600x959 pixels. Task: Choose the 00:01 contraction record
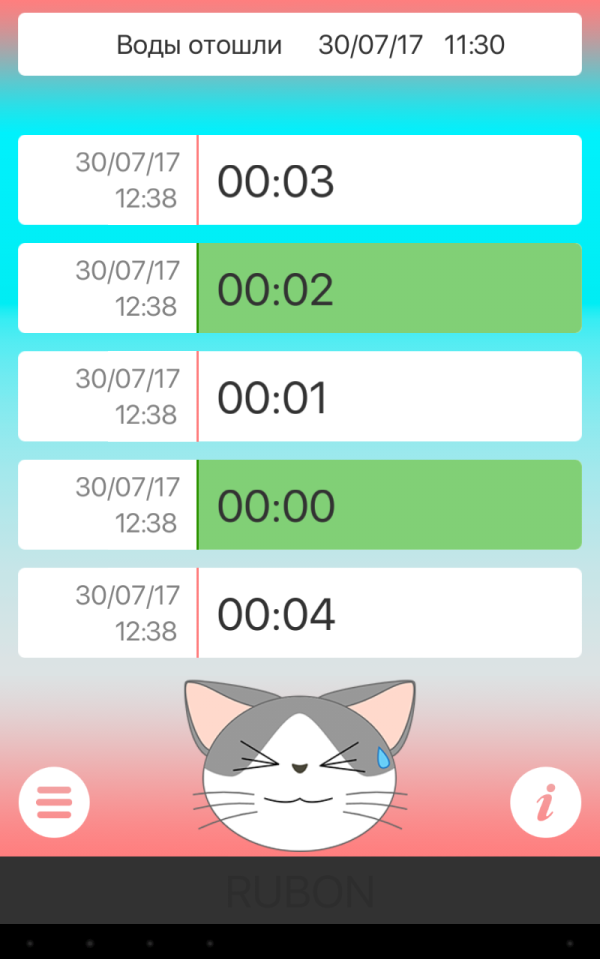click(x=300, y=397)
